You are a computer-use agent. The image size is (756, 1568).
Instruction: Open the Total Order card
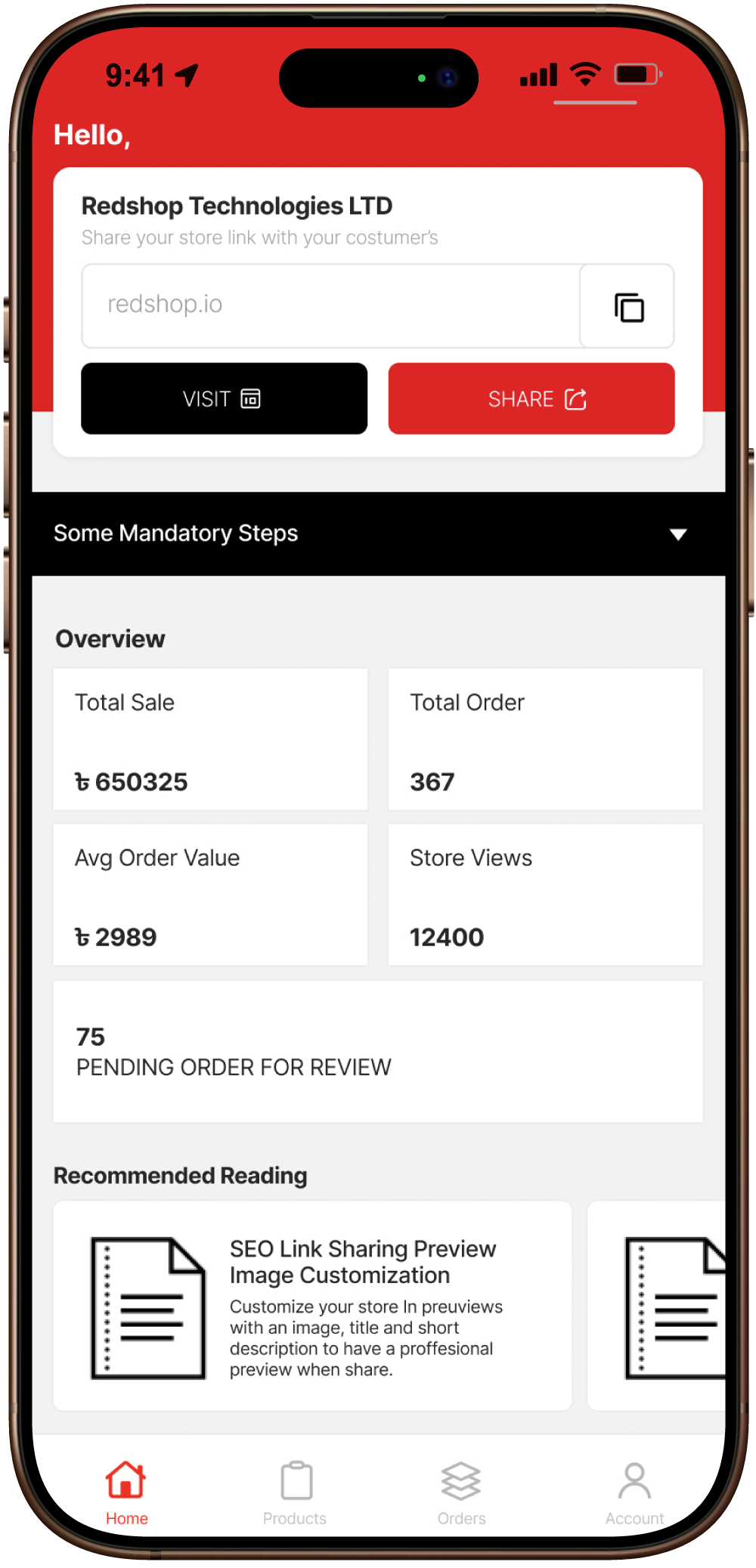point(545,739)
